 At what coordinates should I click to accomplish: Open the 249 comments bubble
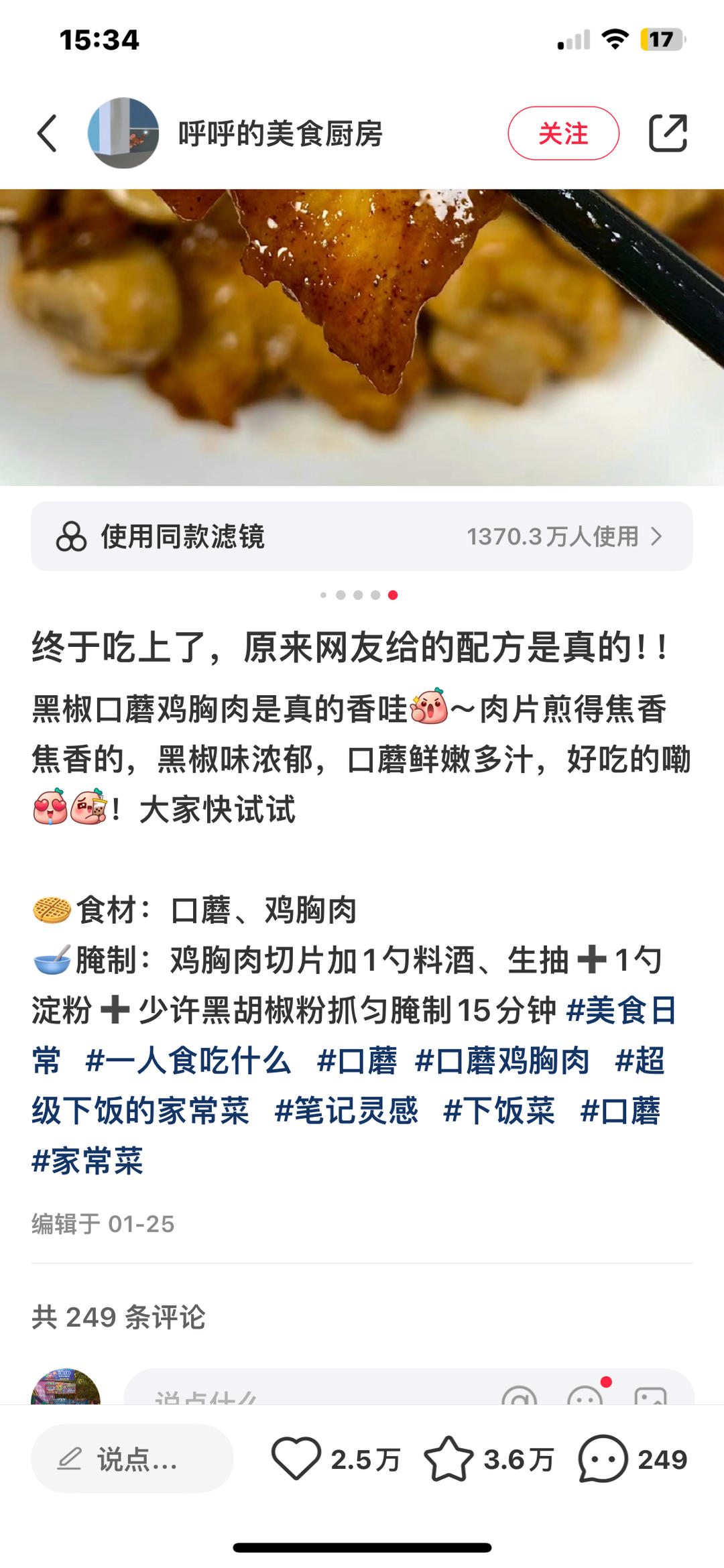click(603, 1459)
